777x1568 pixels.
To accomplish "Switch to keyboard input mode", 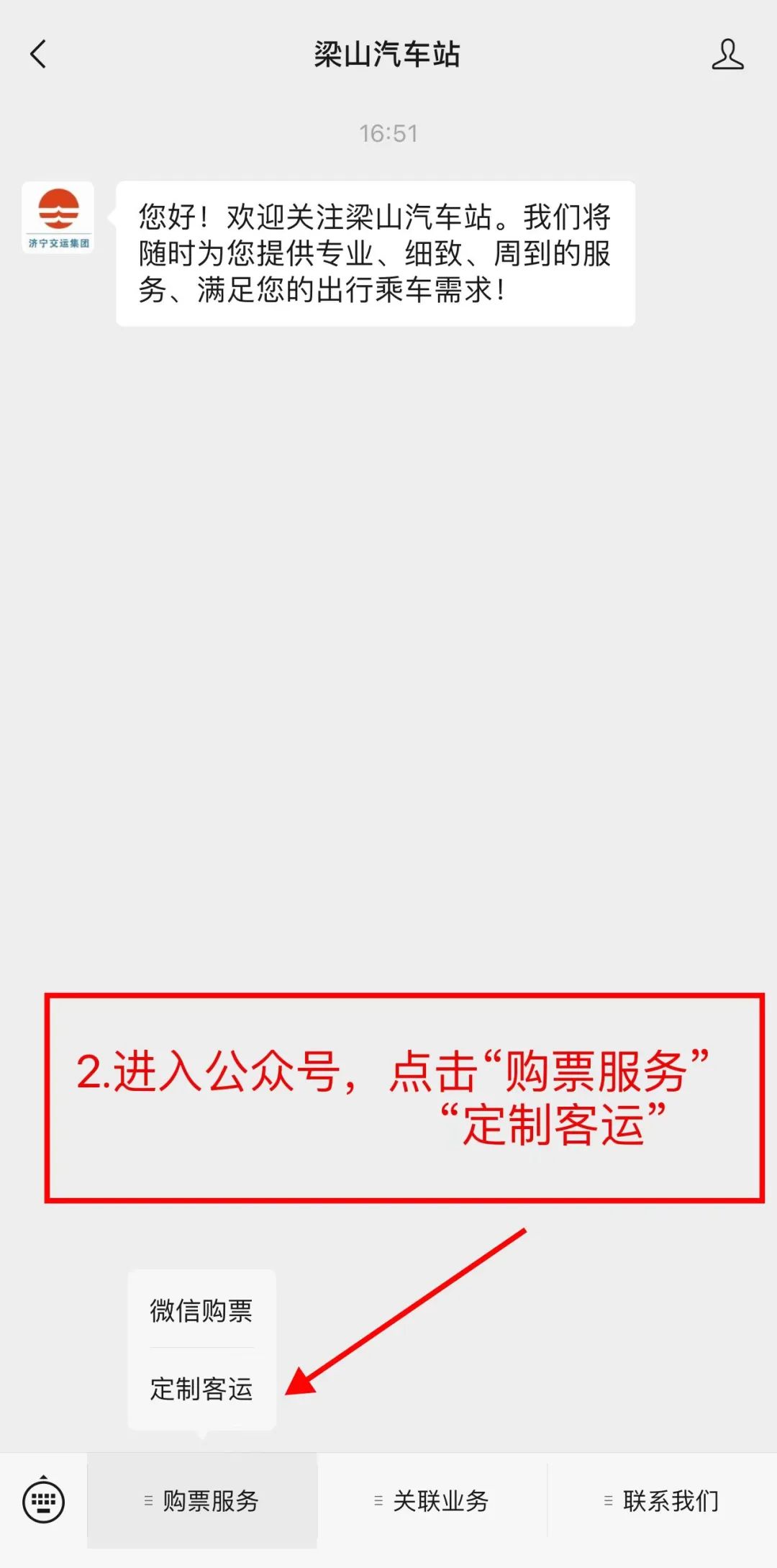I will [x=44, y=1502].
